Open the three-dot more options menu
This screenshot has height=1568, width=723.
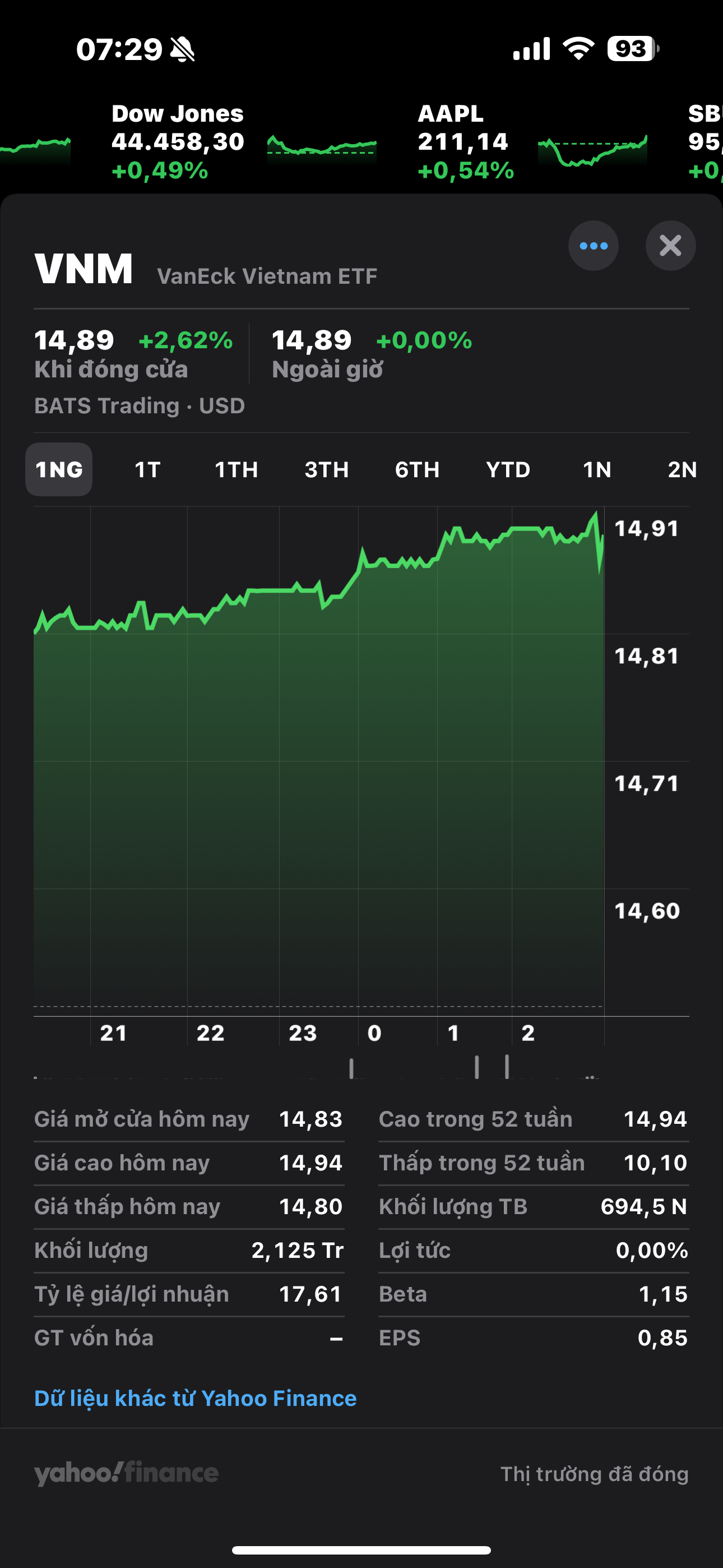pyautogui.click(x=594, y=246)
